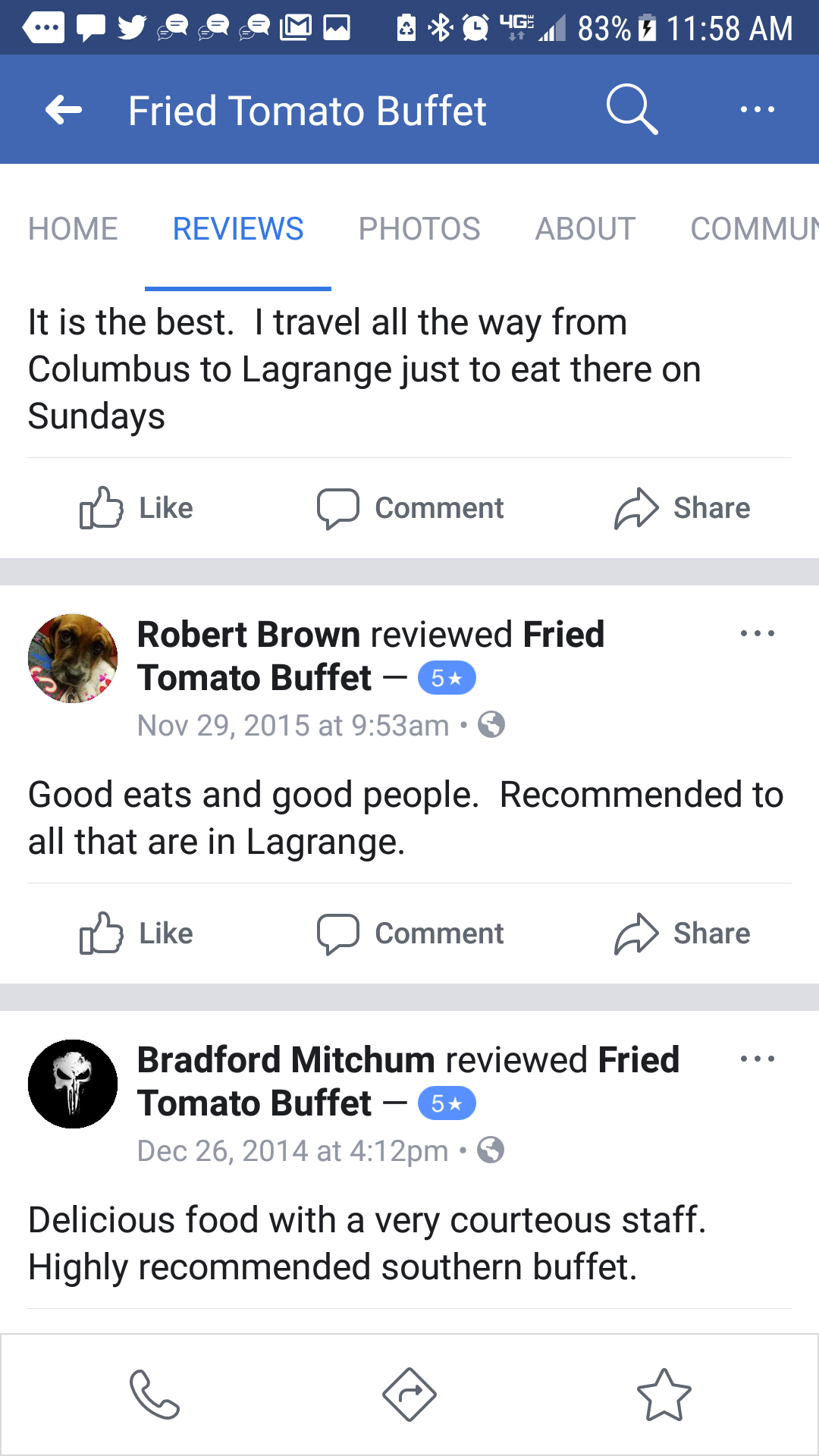Get directions using the bottom arrow icon
This screenshot has height=1456, width=819.
(409, 1394)
